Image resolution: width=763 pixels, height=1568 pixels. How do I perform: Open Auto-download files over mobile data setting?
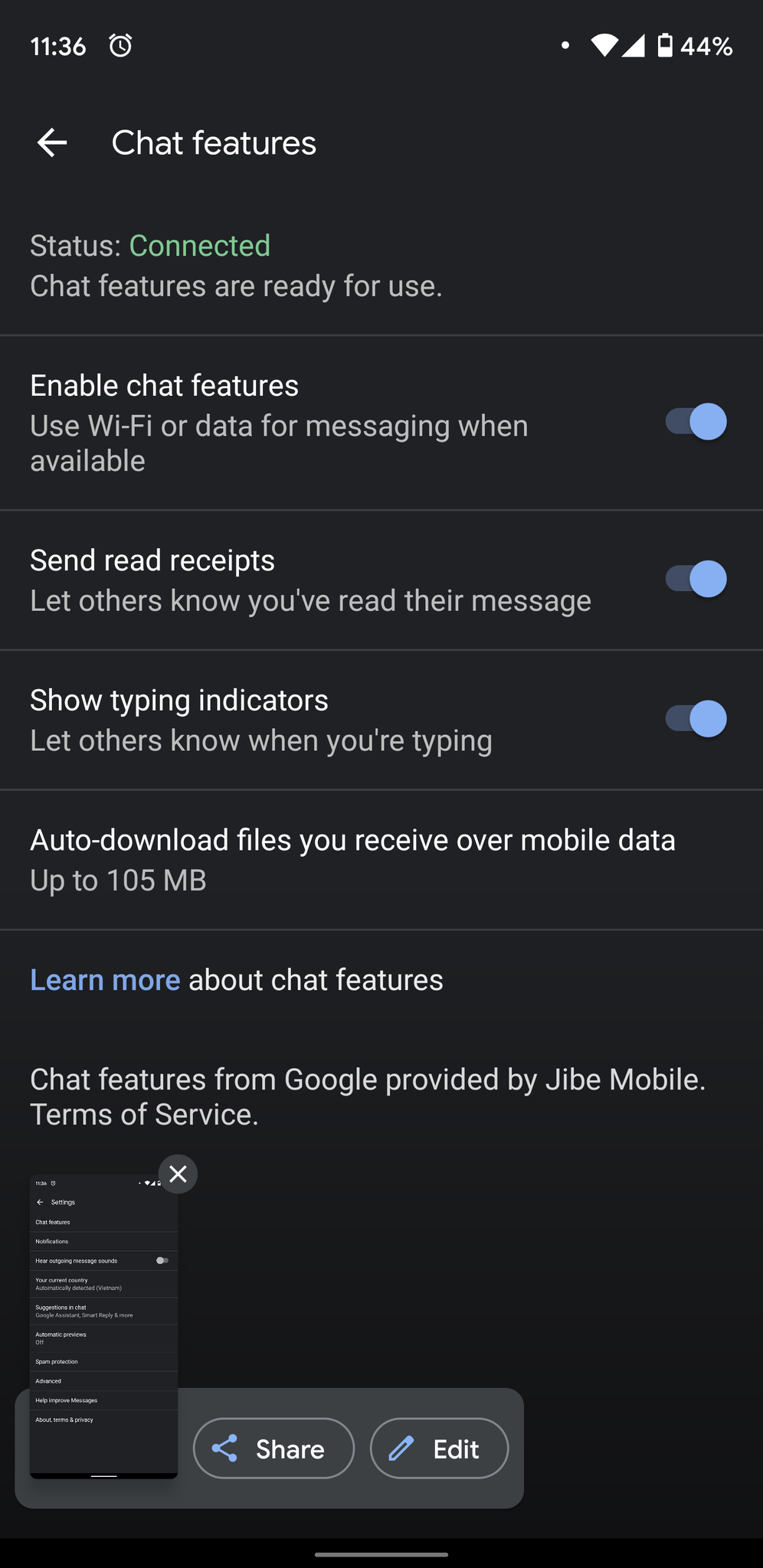[x=381, y=860]
